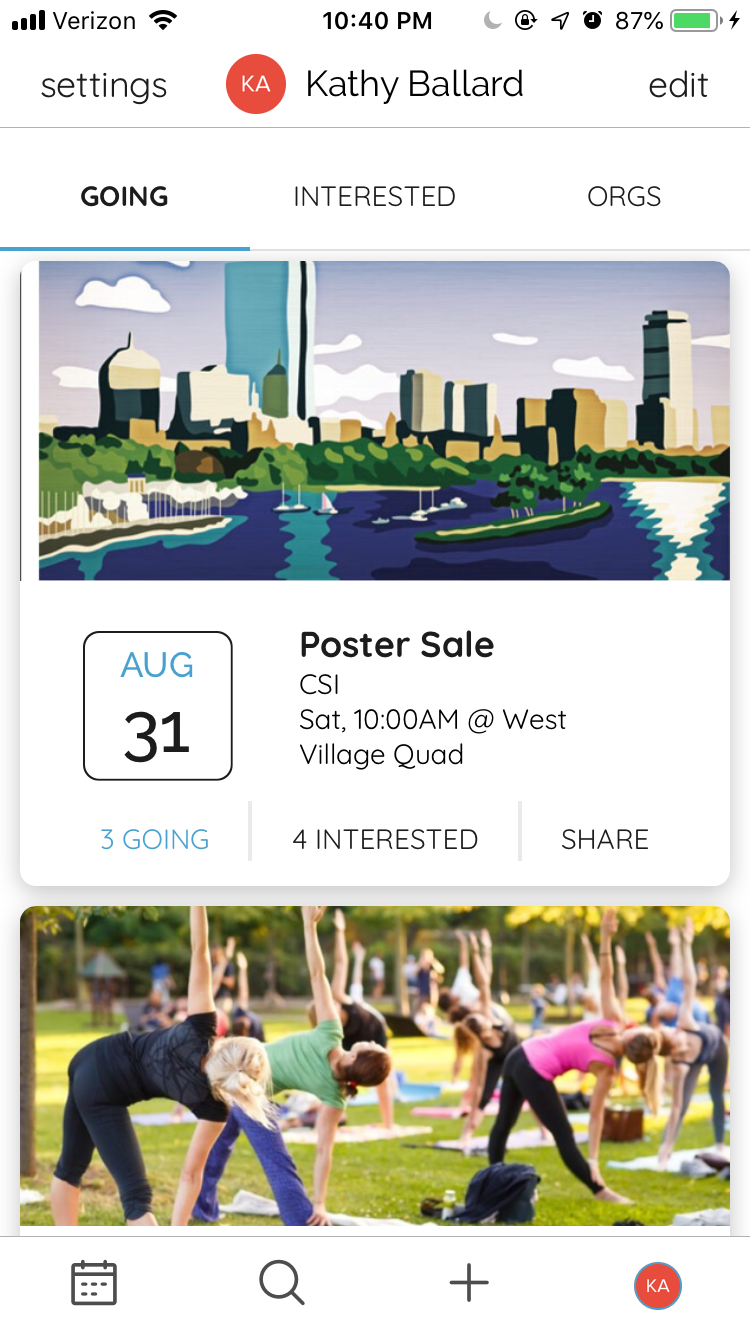Viewport: 750px width, 1334px height.
Task: Mark interested via 4 Interested button
Action: click(385, 839)
